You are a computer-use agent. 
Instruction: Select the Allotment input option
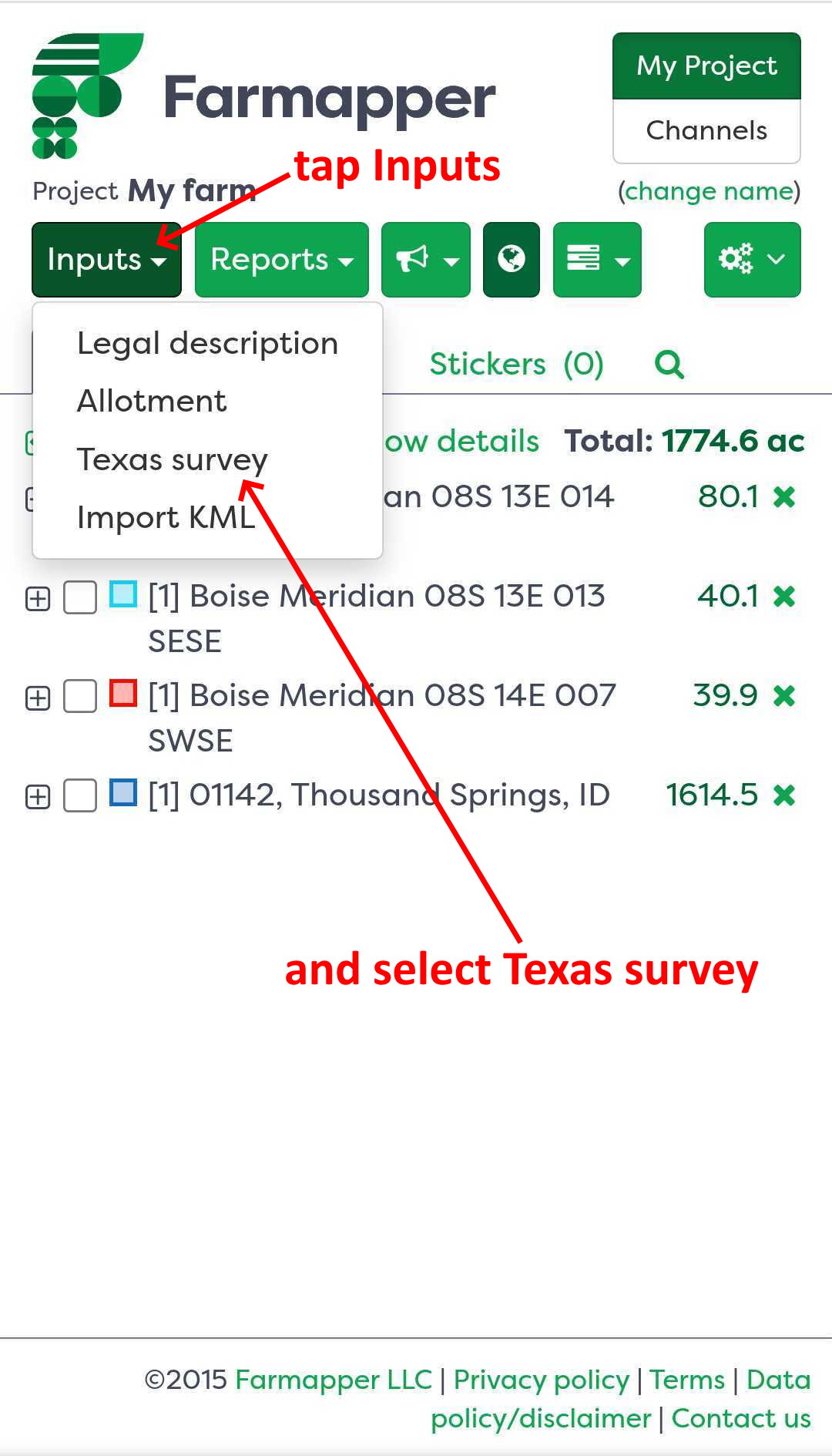pos(152,402)
